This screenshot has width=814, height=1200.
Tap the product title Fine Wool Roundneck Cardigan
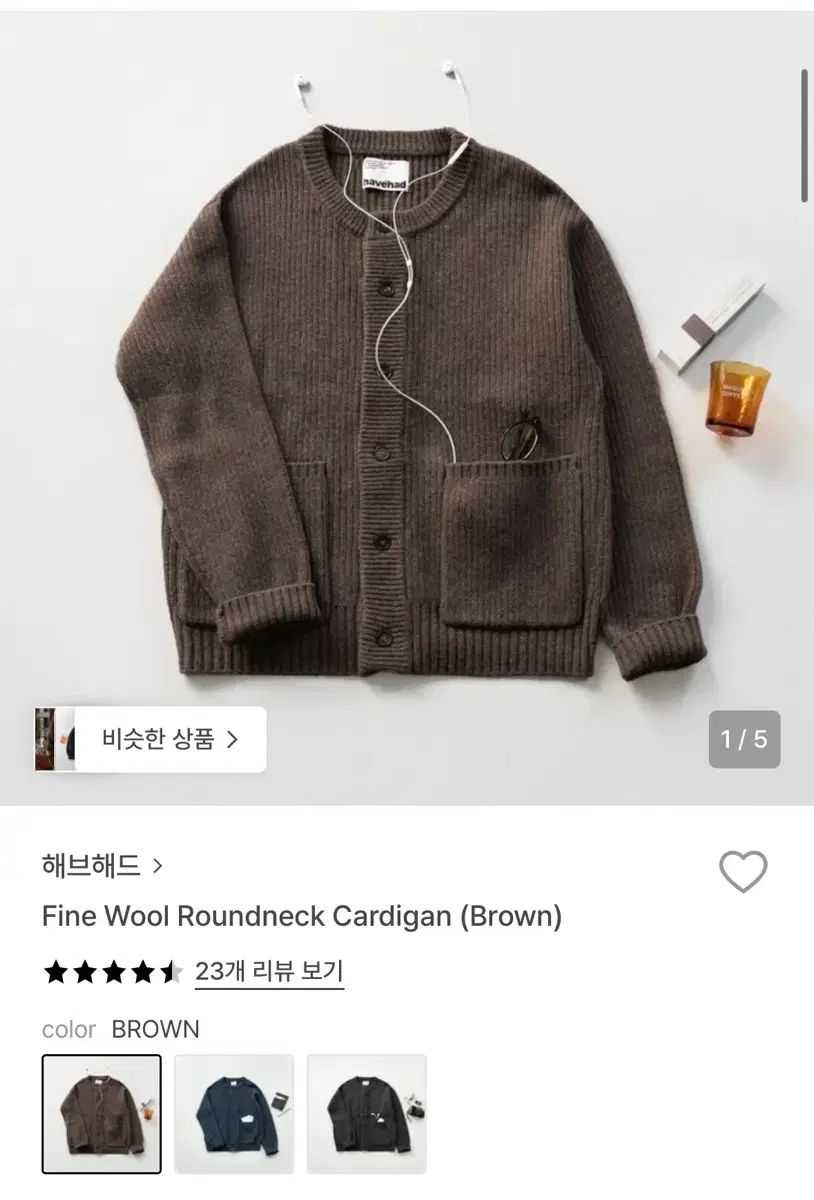pos(300,916)
